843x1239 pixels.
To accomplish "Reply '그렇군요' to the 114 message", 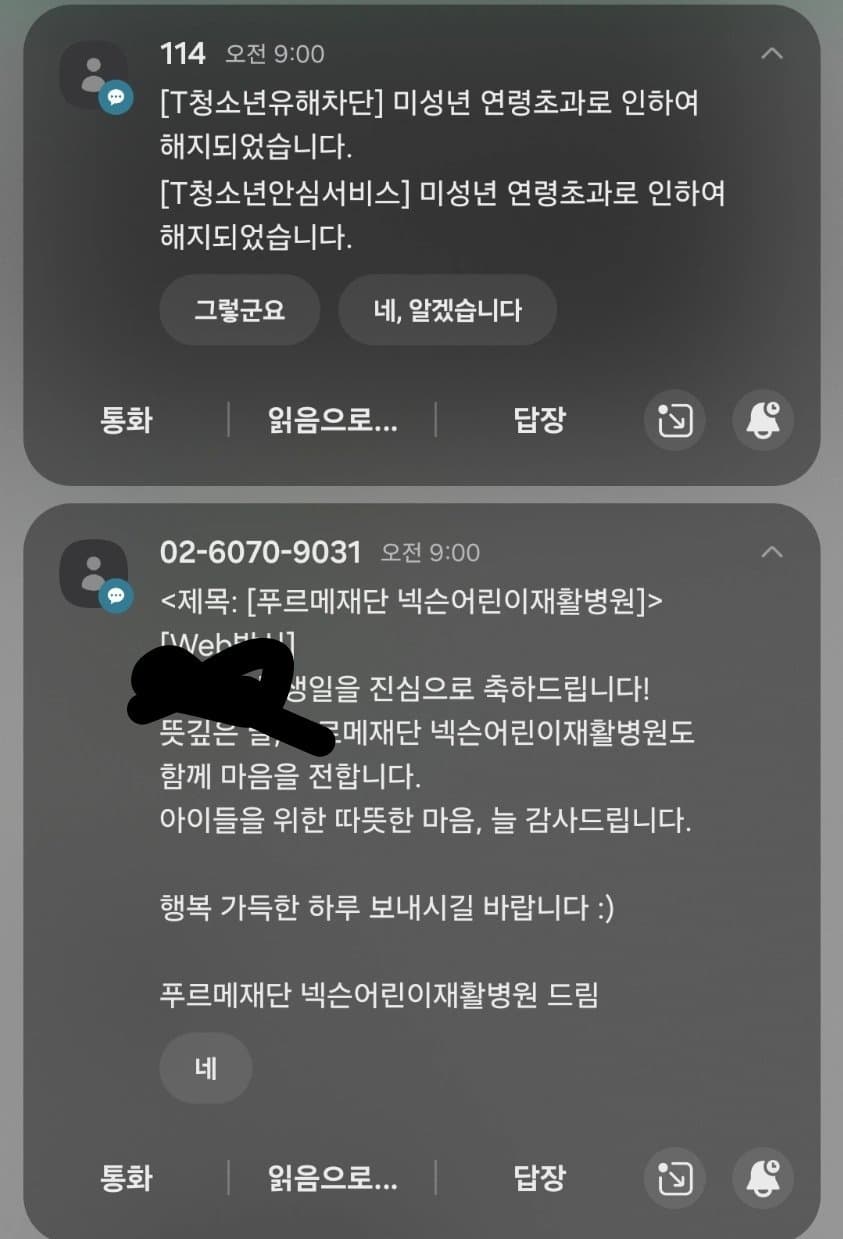I will pyautogui.click(x=239, y=310).
